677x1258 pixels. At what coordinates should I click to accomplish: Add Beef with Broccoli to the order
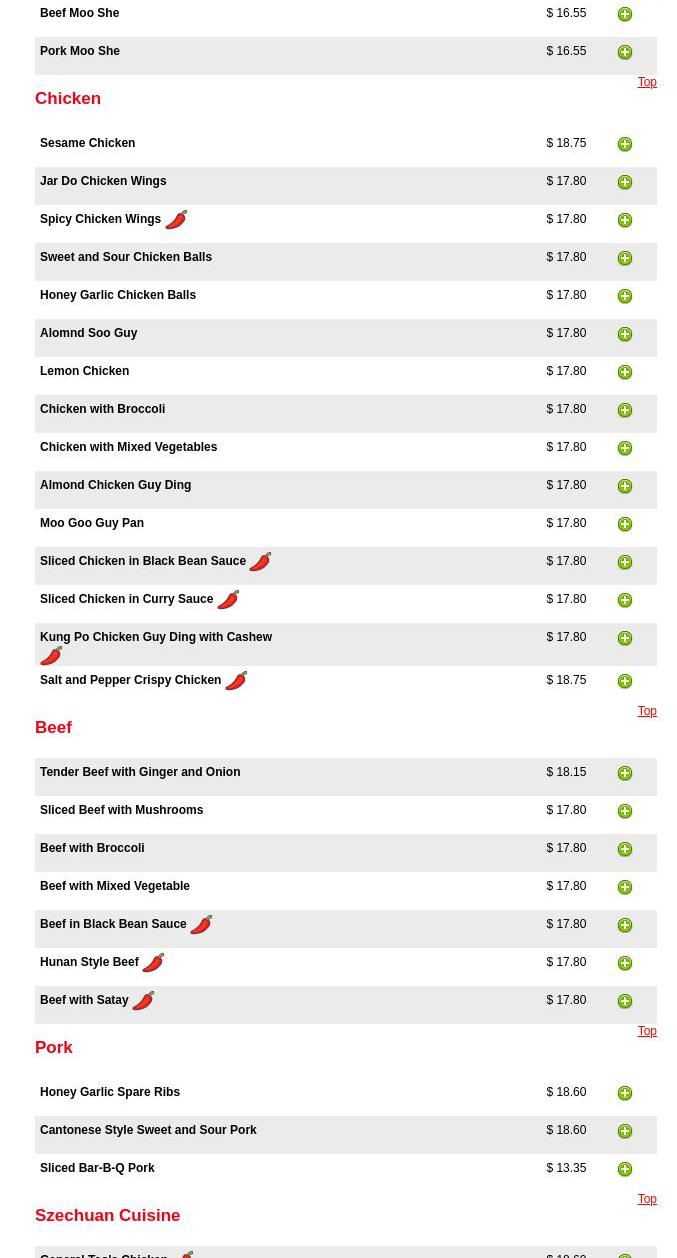click(625, 849)
